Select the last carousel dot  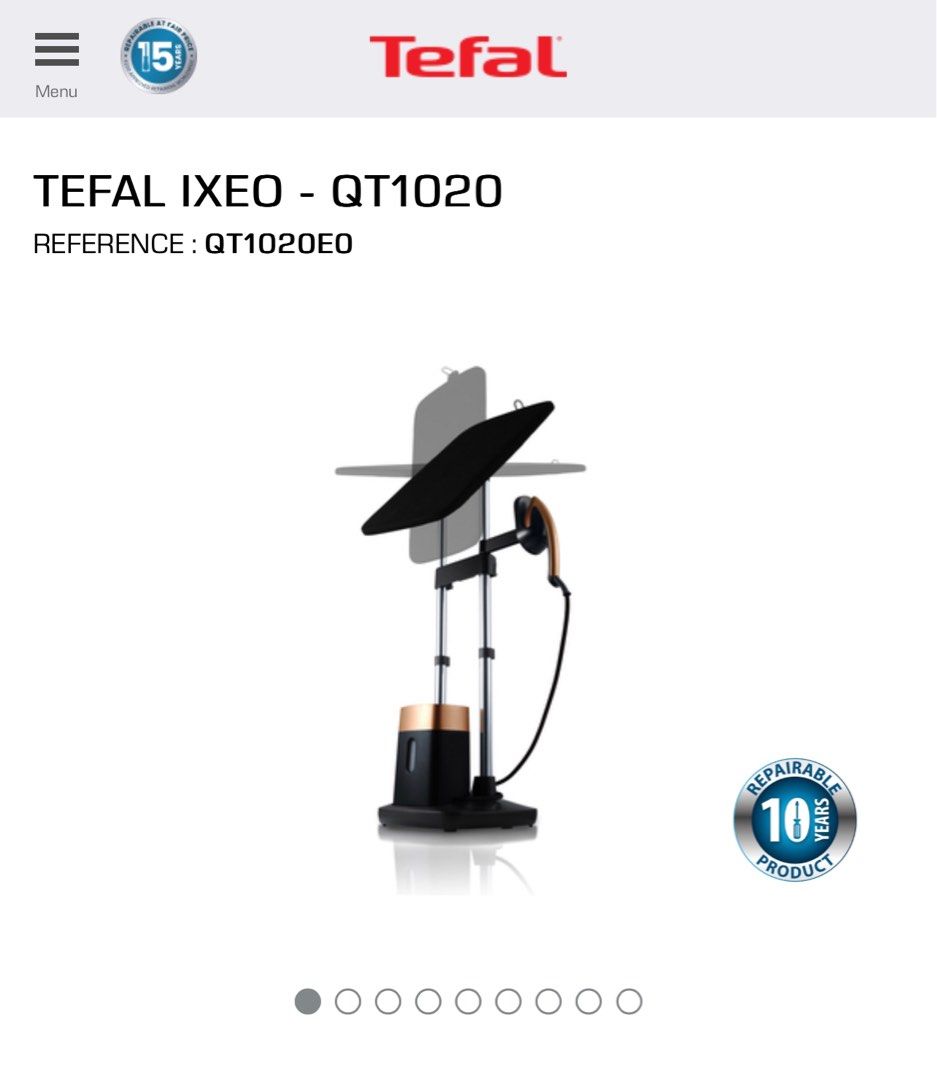pos(630,999)
